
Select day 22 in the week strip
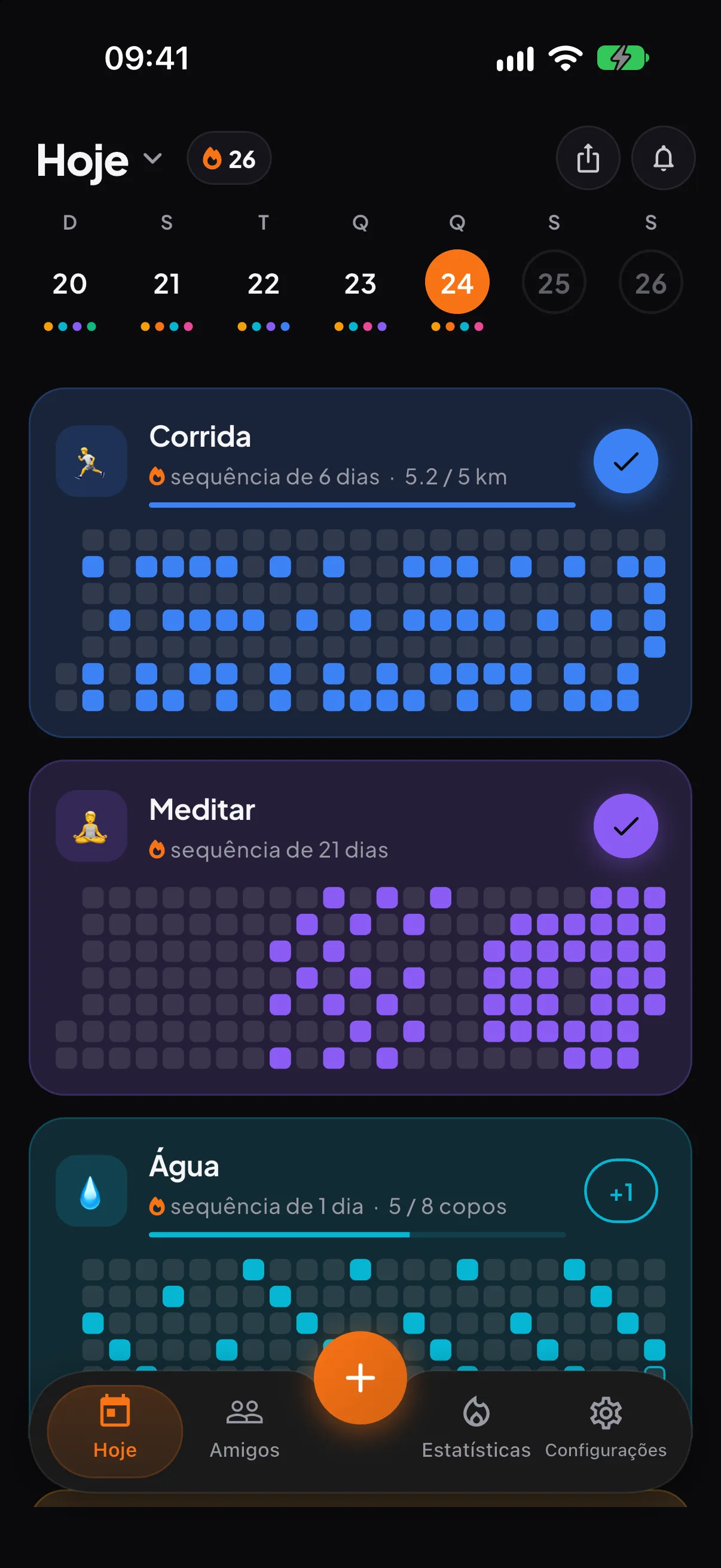pos(264,283)
